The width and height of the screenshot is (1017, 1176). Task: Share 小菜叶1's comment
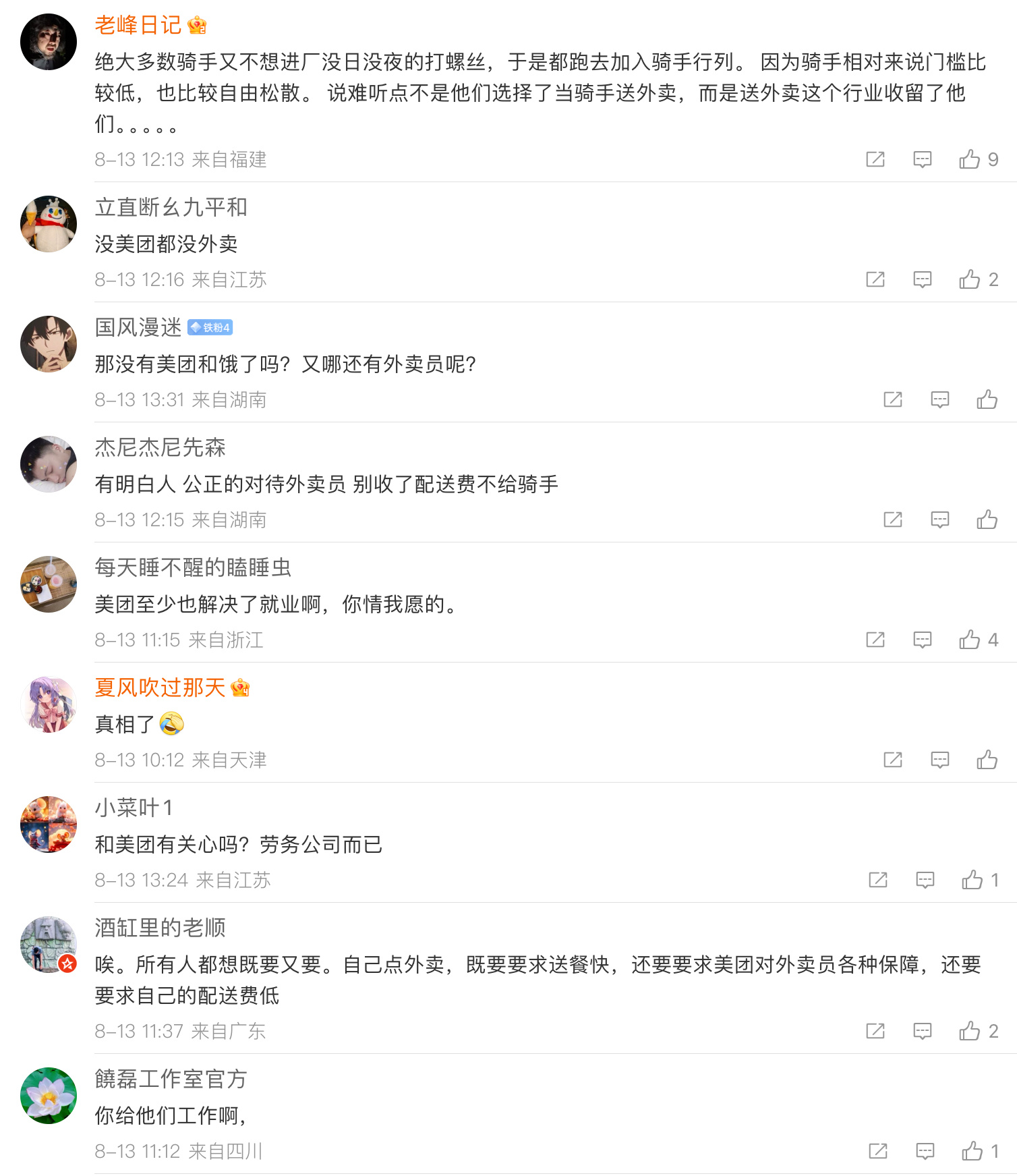877,880
